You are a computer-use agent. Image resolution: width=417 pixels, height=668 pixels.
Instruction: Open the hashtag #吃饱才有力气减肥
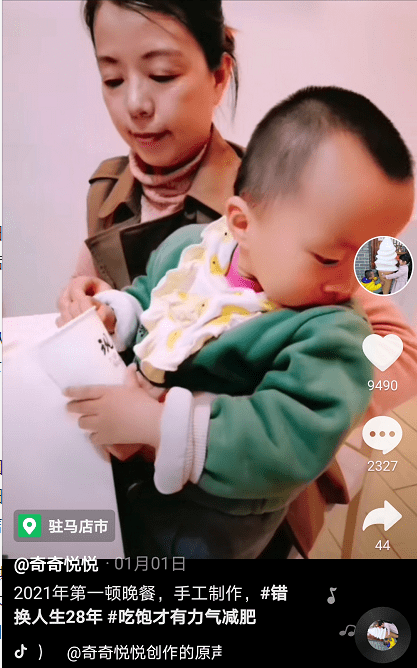click(x=182, y=616)
